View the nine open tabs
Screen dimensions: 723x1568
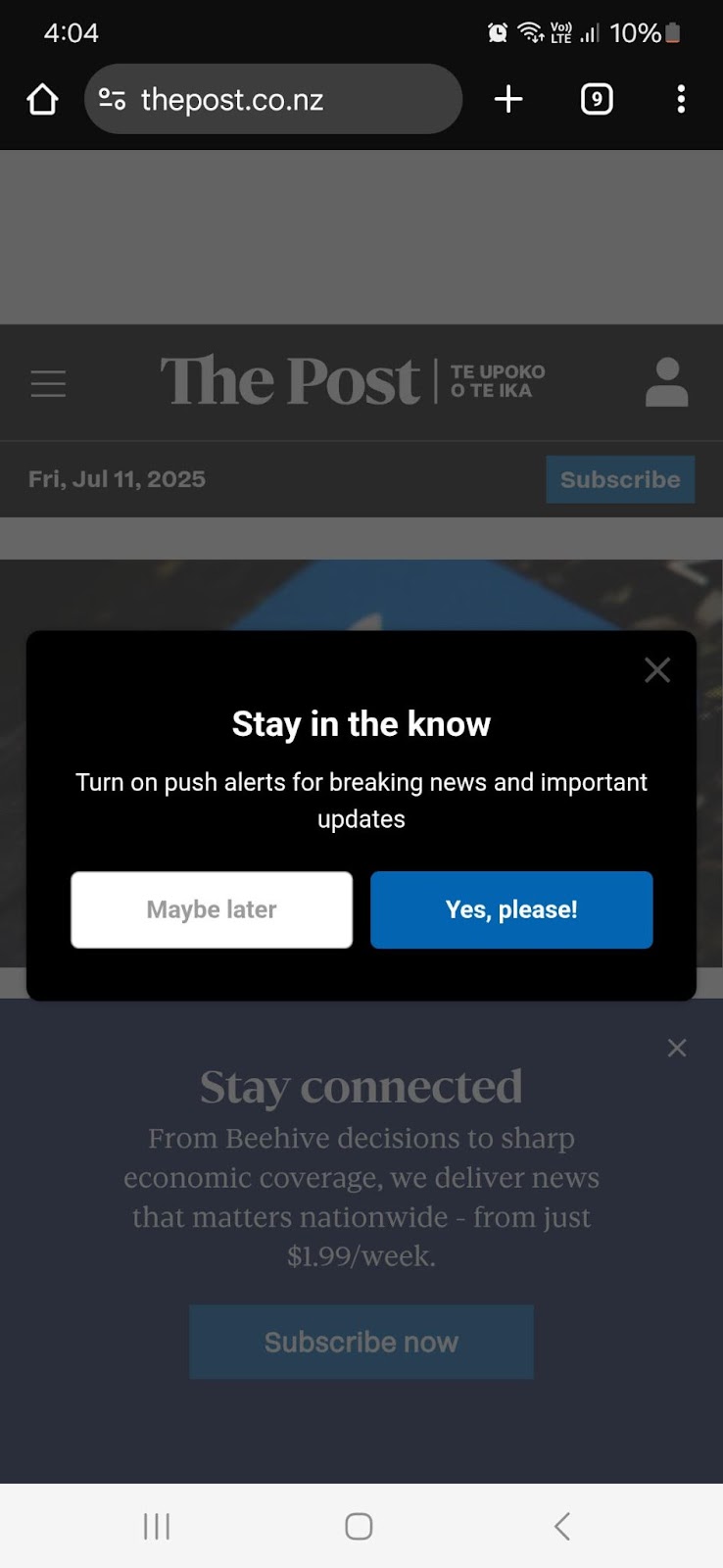click(x=596, y=99)
